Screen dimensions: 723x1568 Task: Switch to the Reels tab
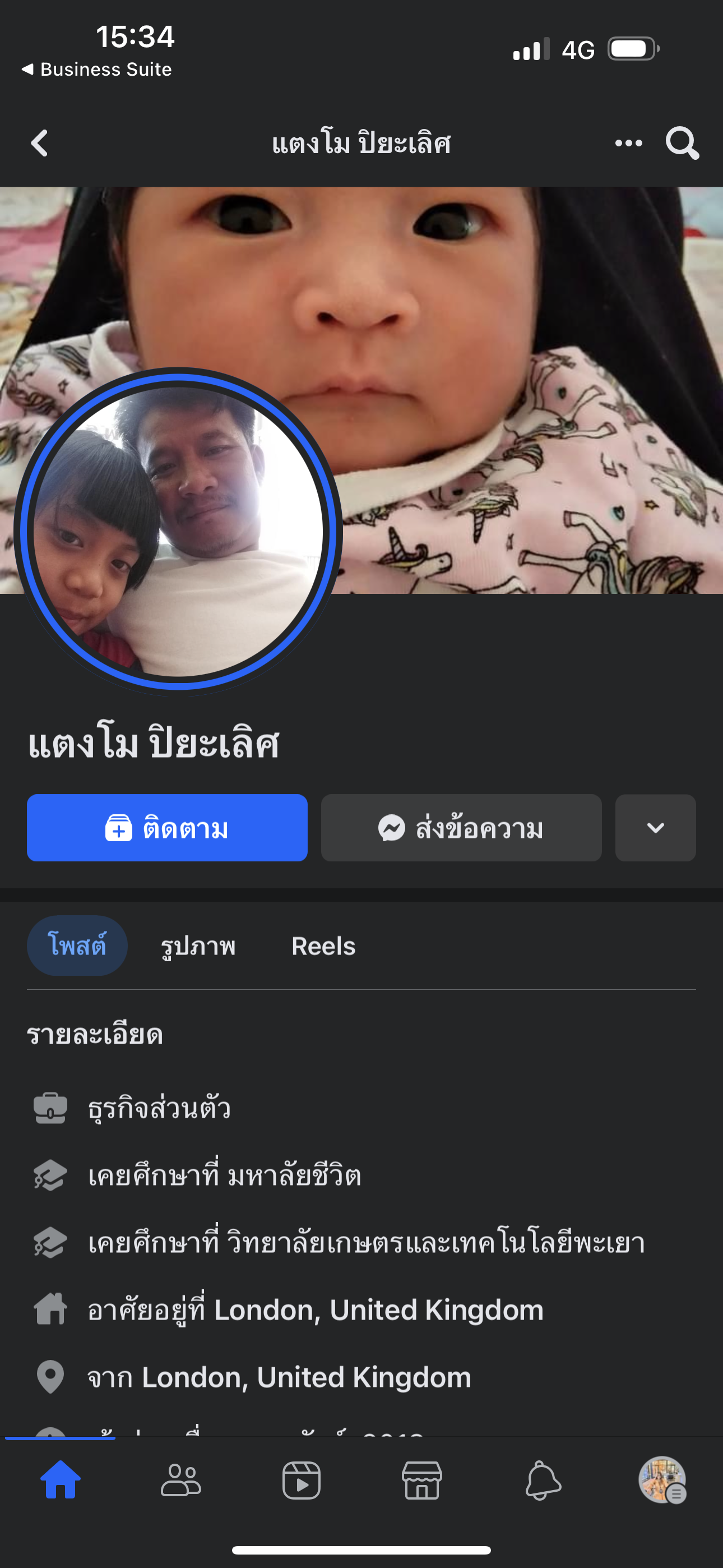pos(323,946)
